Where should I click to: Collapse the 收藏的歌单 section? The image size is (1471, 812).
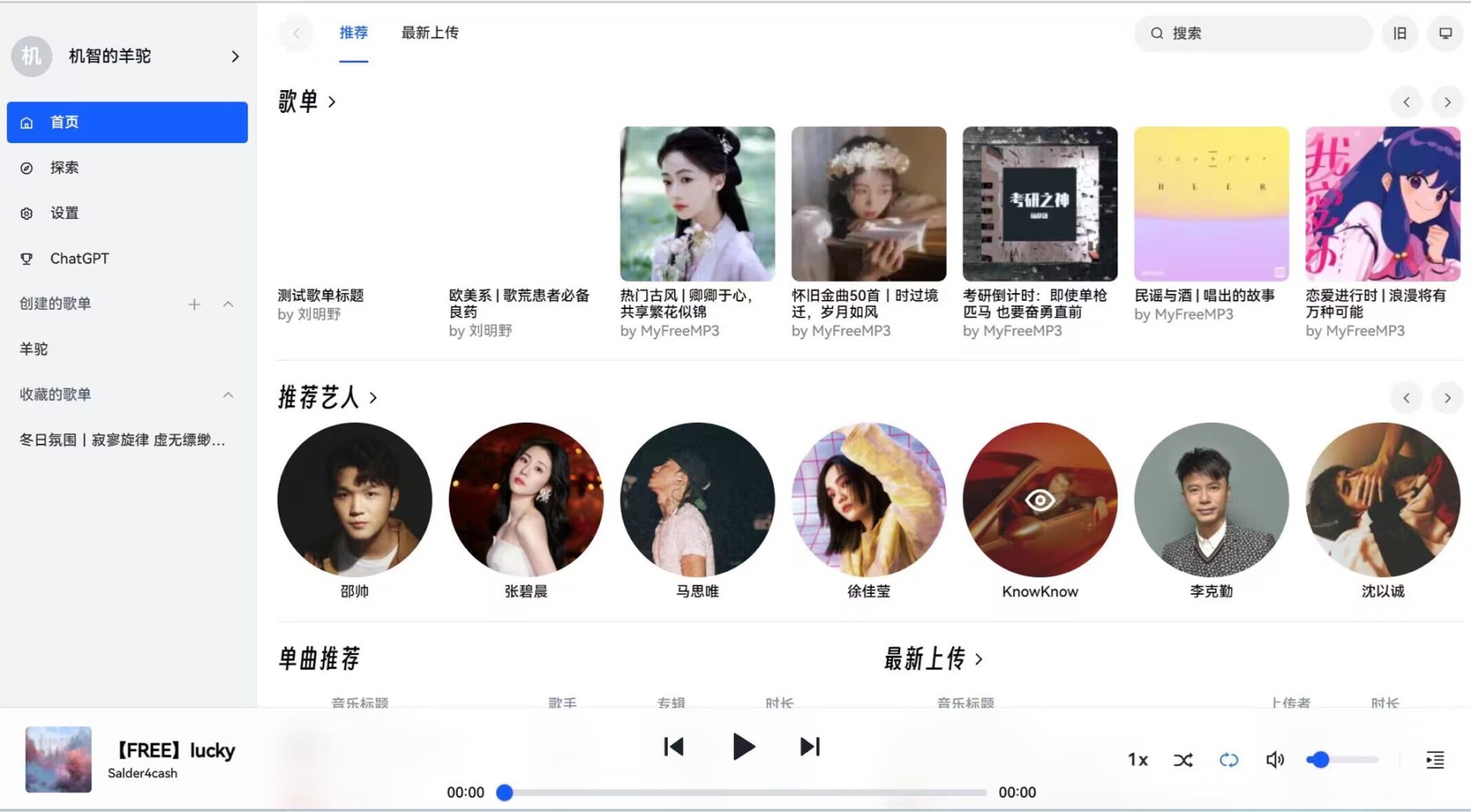point(227,394)
